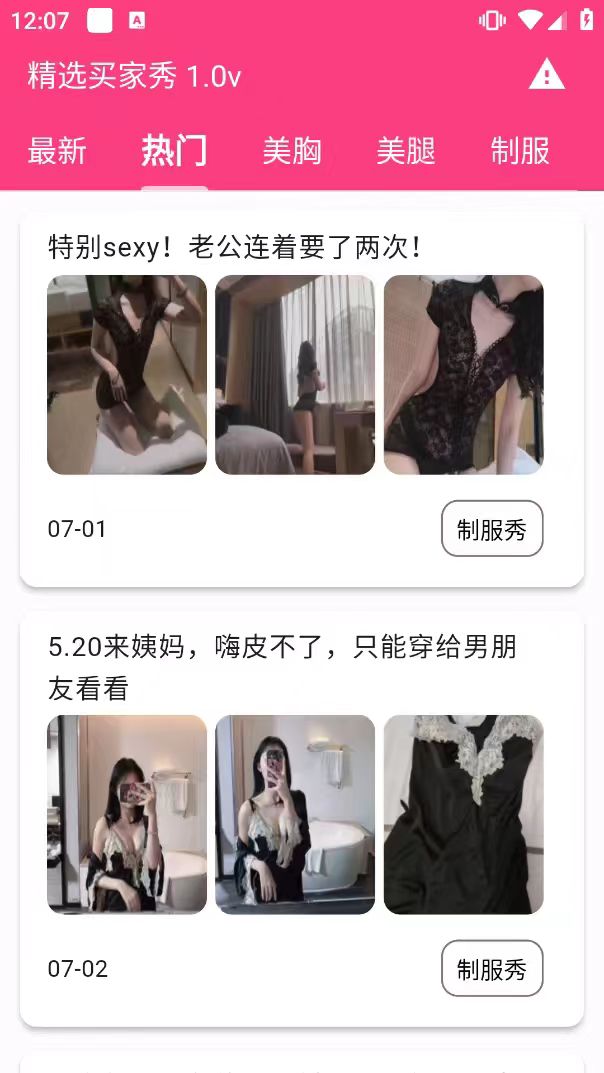Switch to the 美胸 tab
The height and width of the screenshot is (1073, 604).
pos(292,151)
